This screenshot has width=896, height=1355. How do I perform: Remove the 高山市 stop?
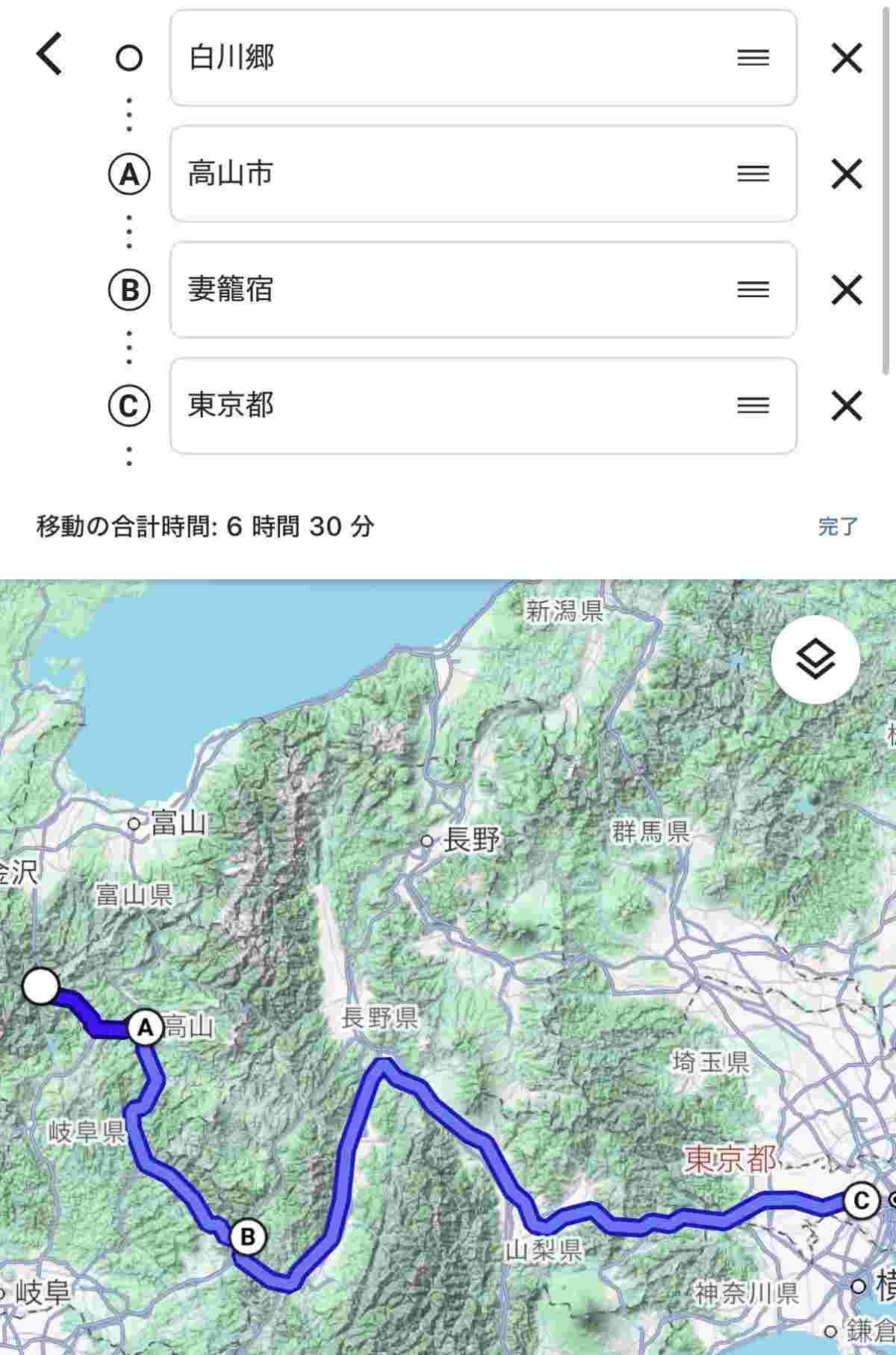[x=847, y=174]
